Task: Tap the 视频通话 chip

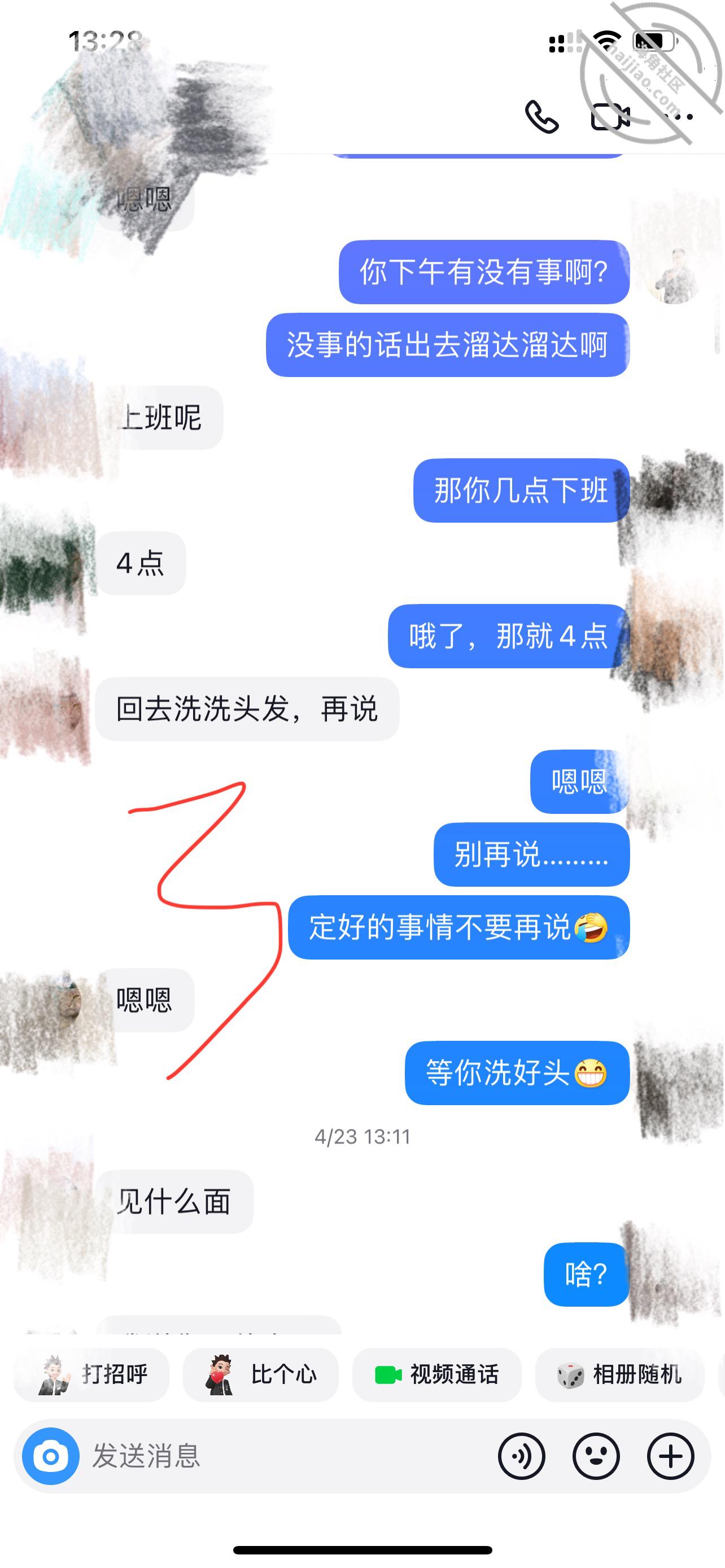Action: coord(436,1374)
